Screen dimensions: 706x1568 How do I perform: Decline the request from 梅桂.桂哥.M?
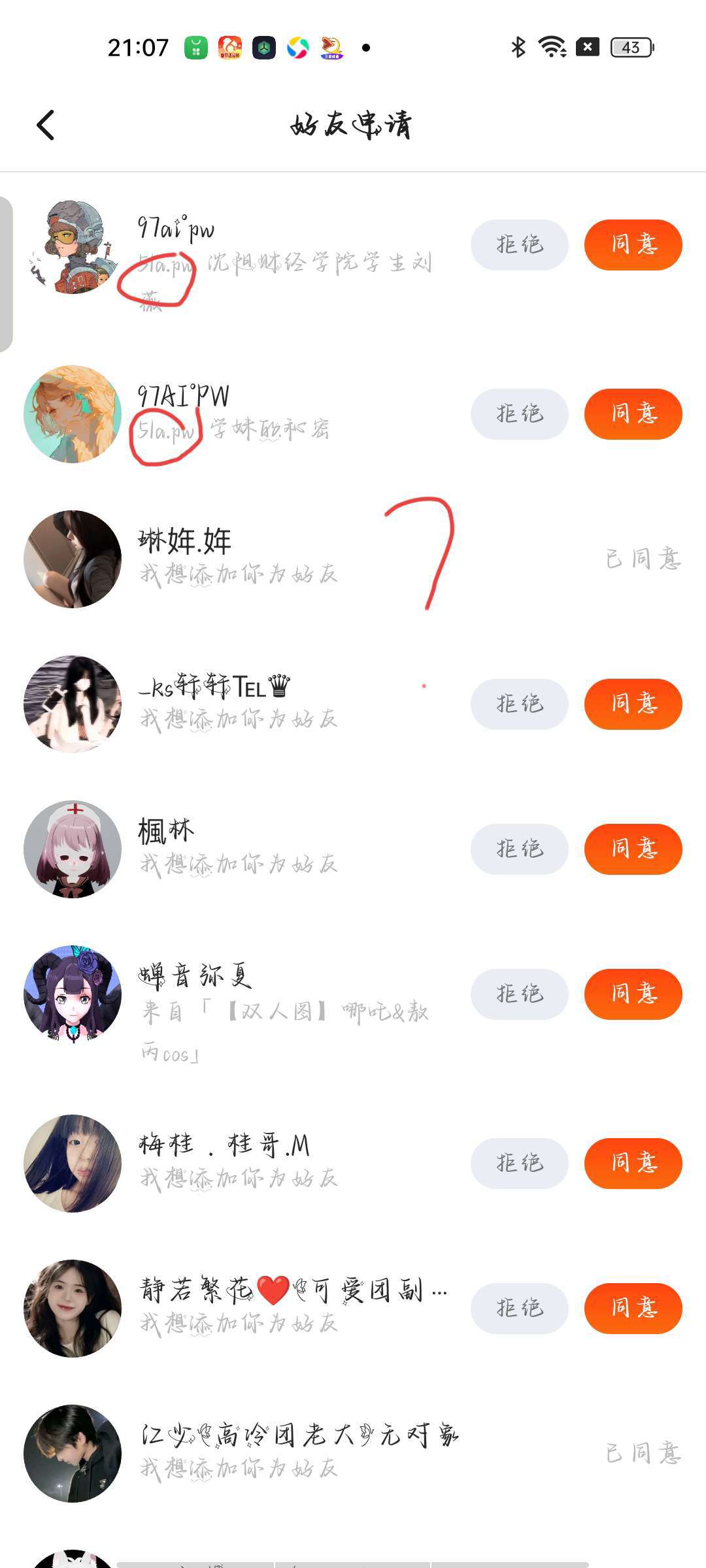[520, 1164]
